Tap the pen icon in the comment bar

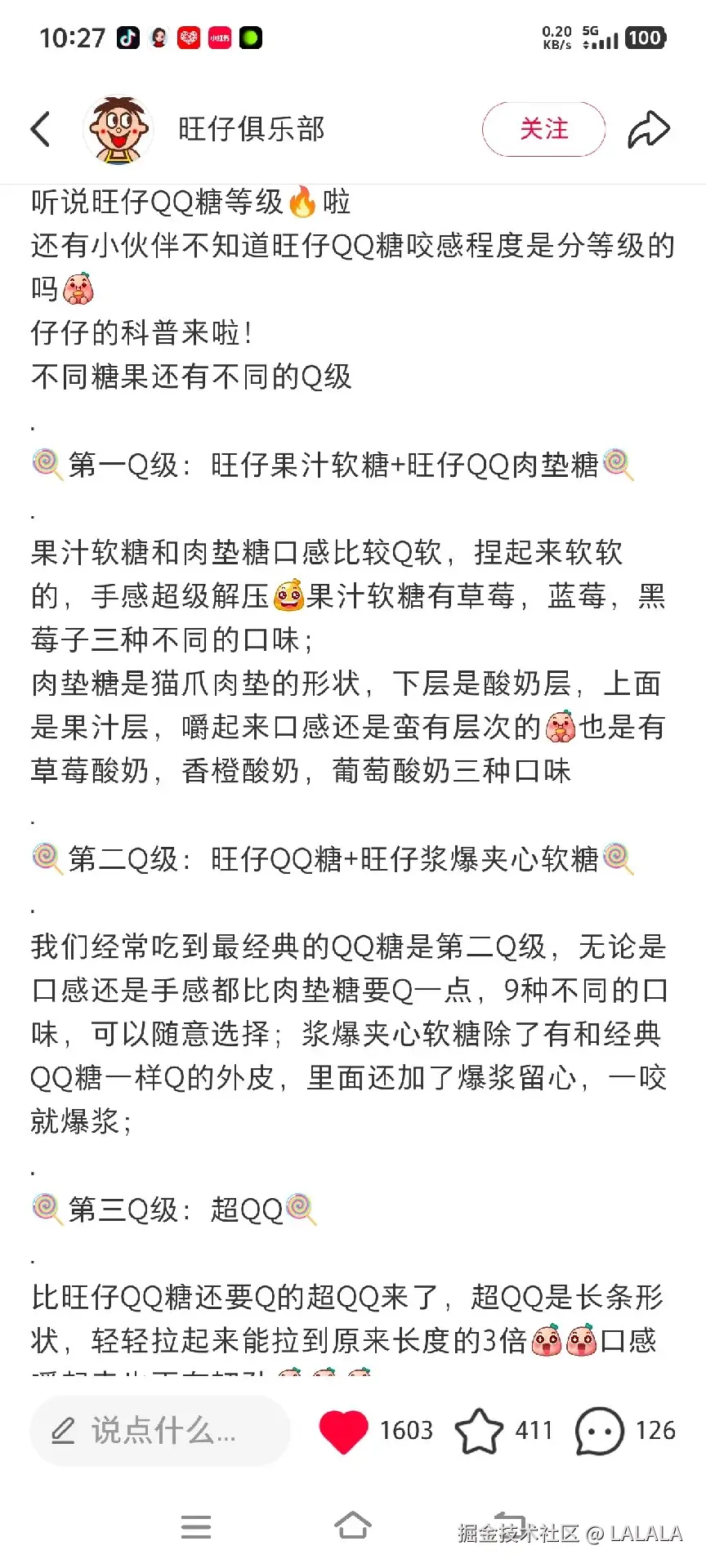[x=63, y=1431]
